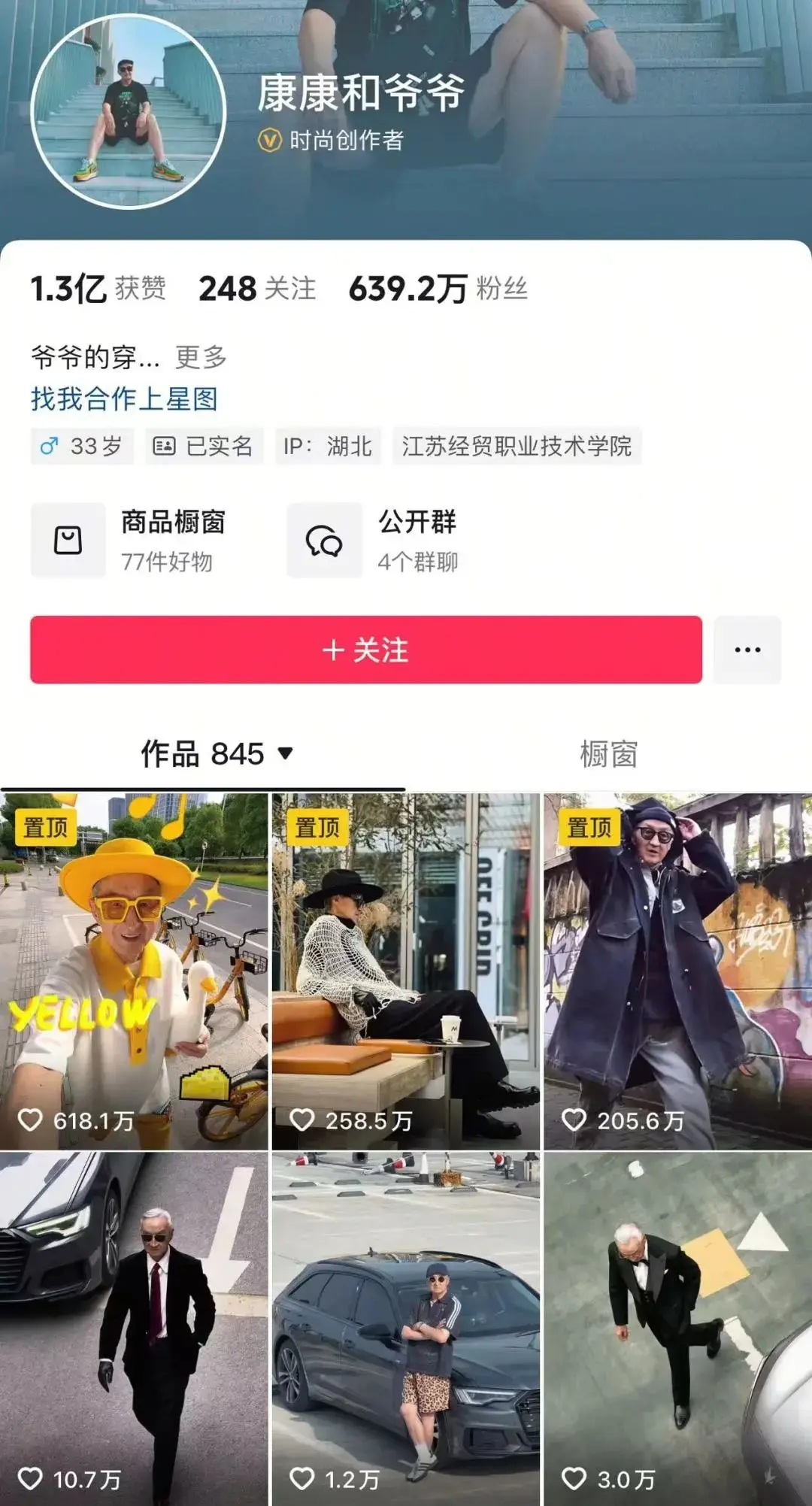812x1506 pixels.
Task: Open the three-dot more options button
Action: (747, 650)
